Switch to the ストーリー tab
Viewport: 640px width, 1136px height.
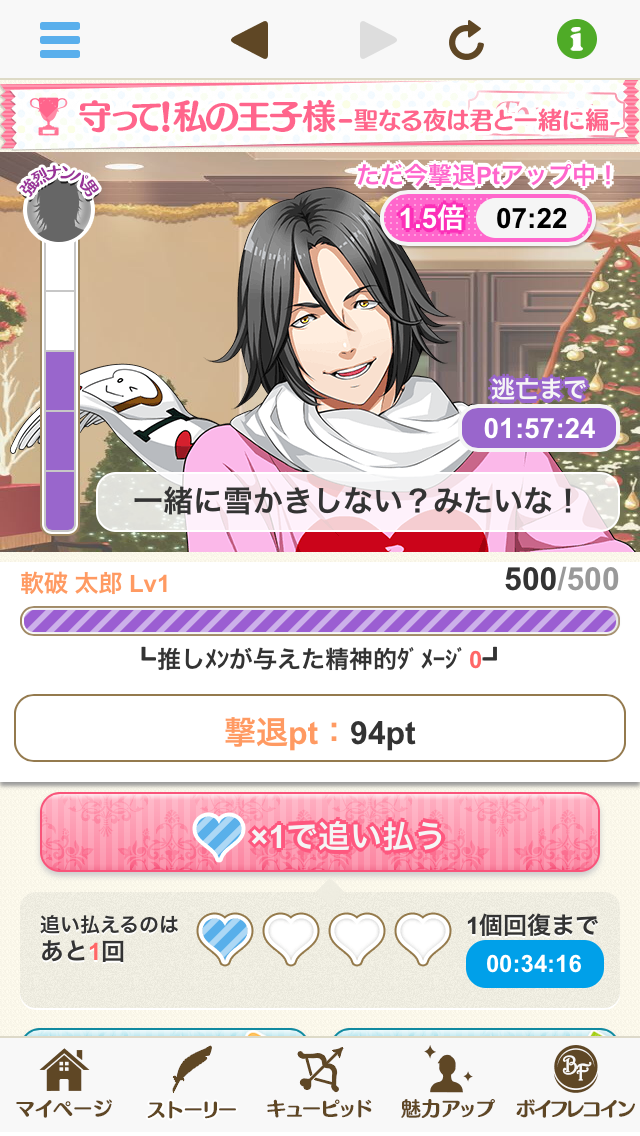[x=191, y=1085]
